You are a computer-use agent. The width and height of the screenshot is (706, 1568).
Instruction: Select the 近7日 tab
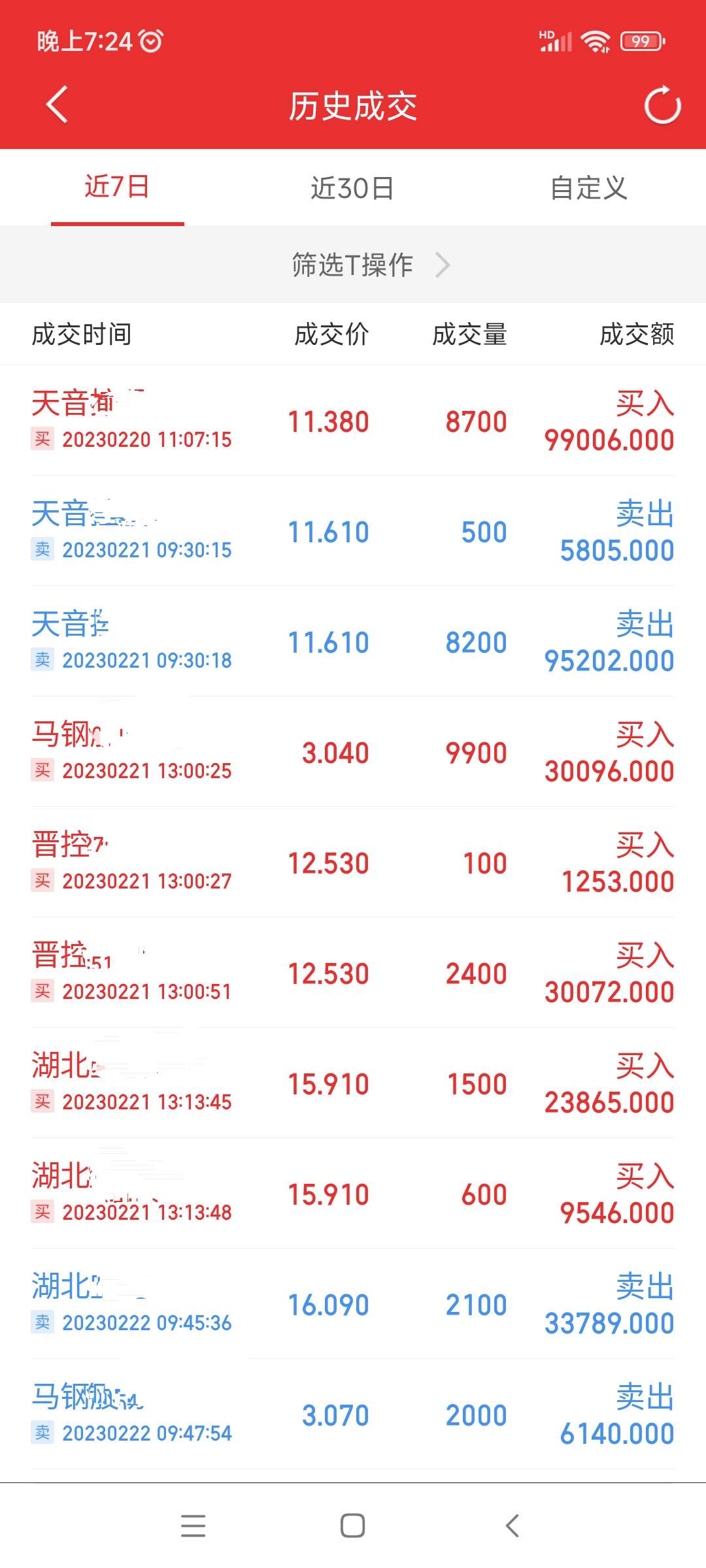118,187
